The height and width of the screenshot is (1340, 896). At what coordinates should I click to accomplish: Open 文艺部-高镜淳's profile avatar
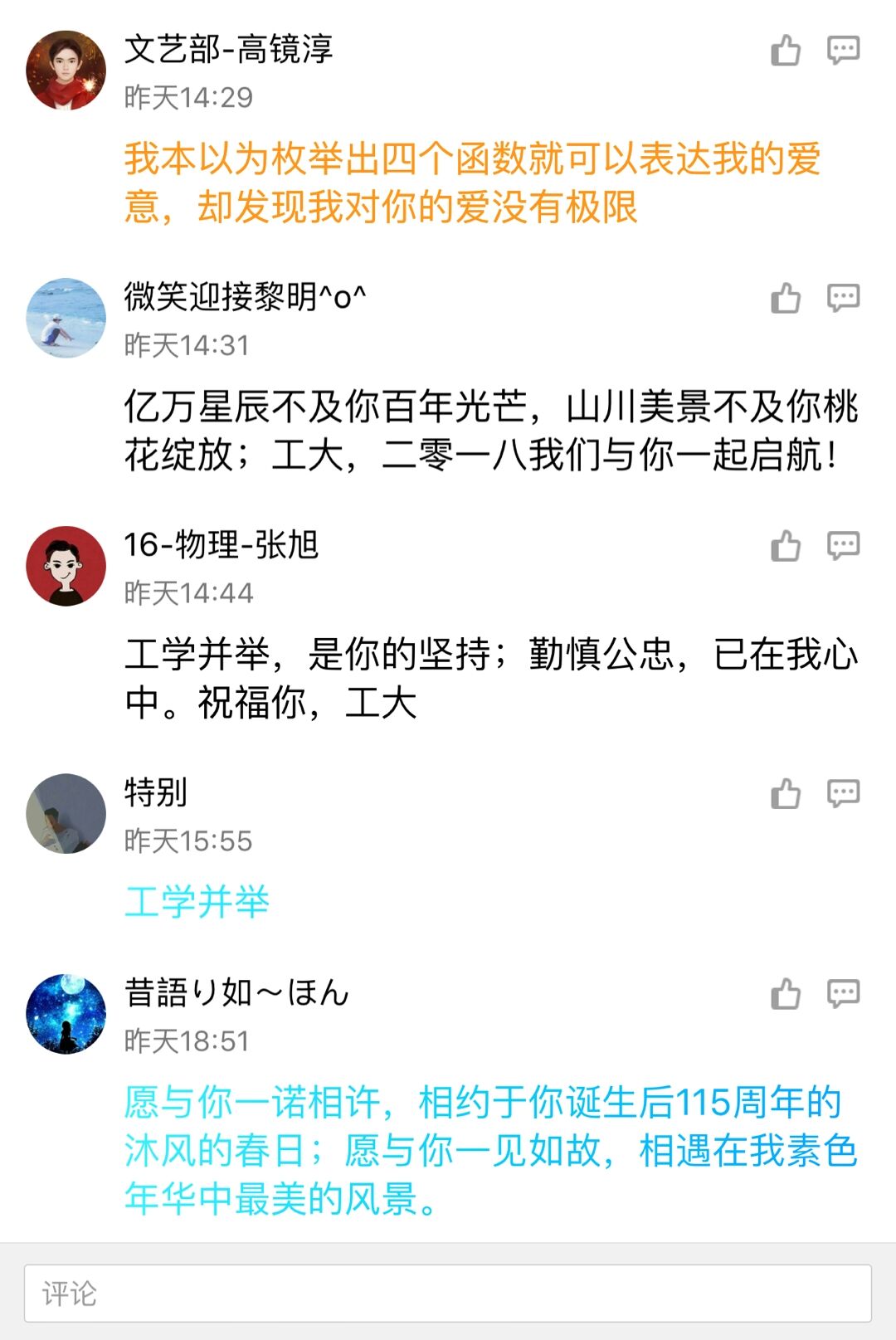(66, 71)
